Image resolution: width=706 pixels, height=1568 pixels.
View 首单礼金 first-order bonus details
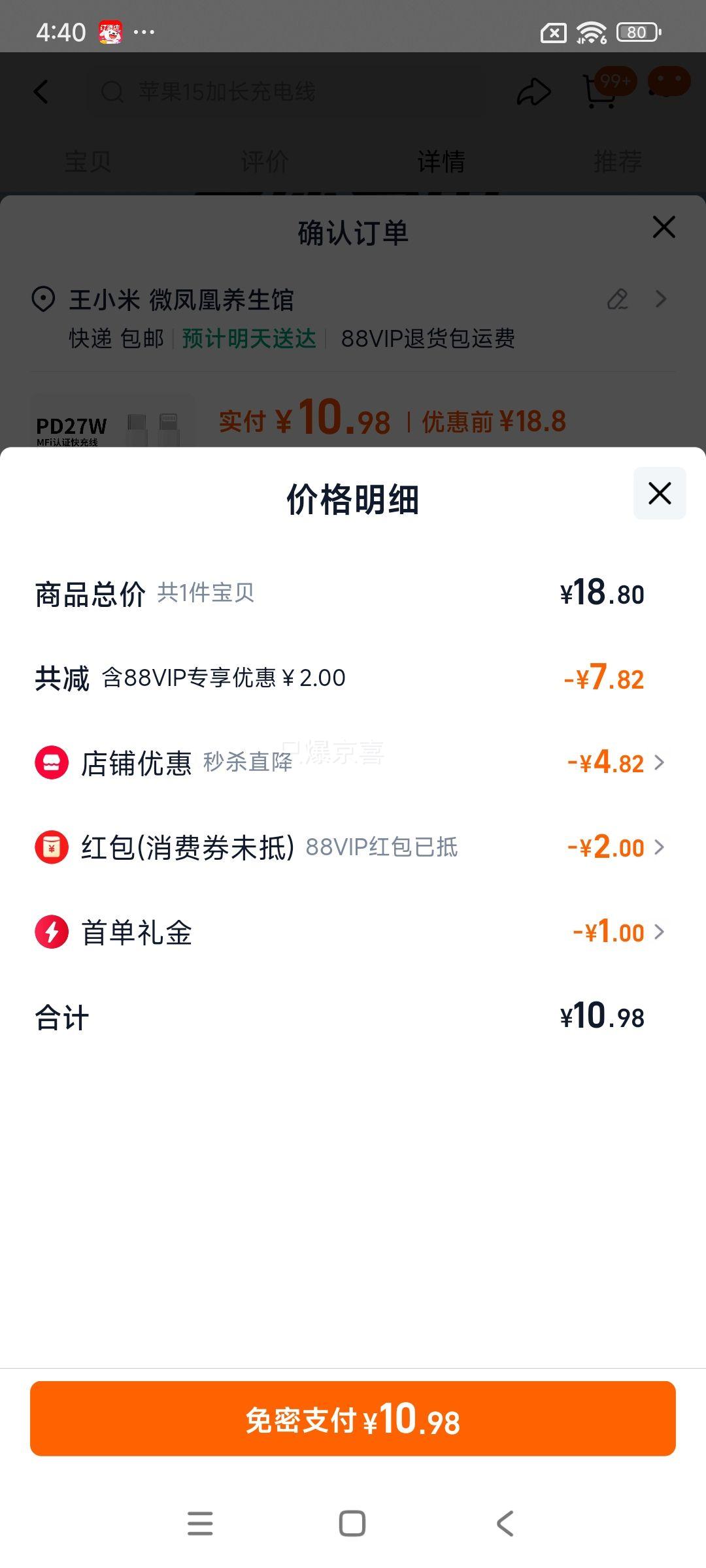pyautogui.click(x=353, y=932)
